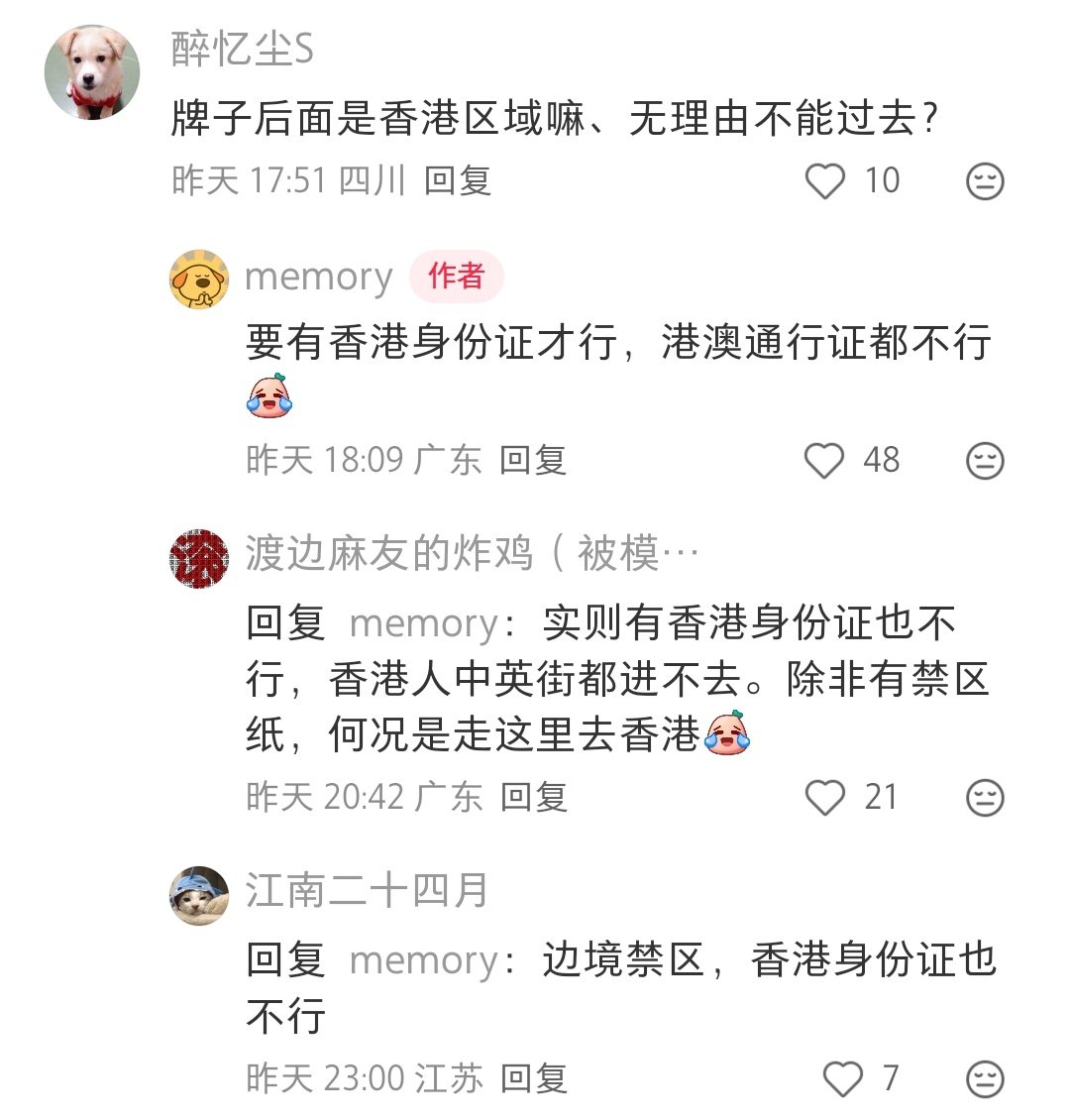Like 渡边麻友的炸鸡's reply

(824, 798)
